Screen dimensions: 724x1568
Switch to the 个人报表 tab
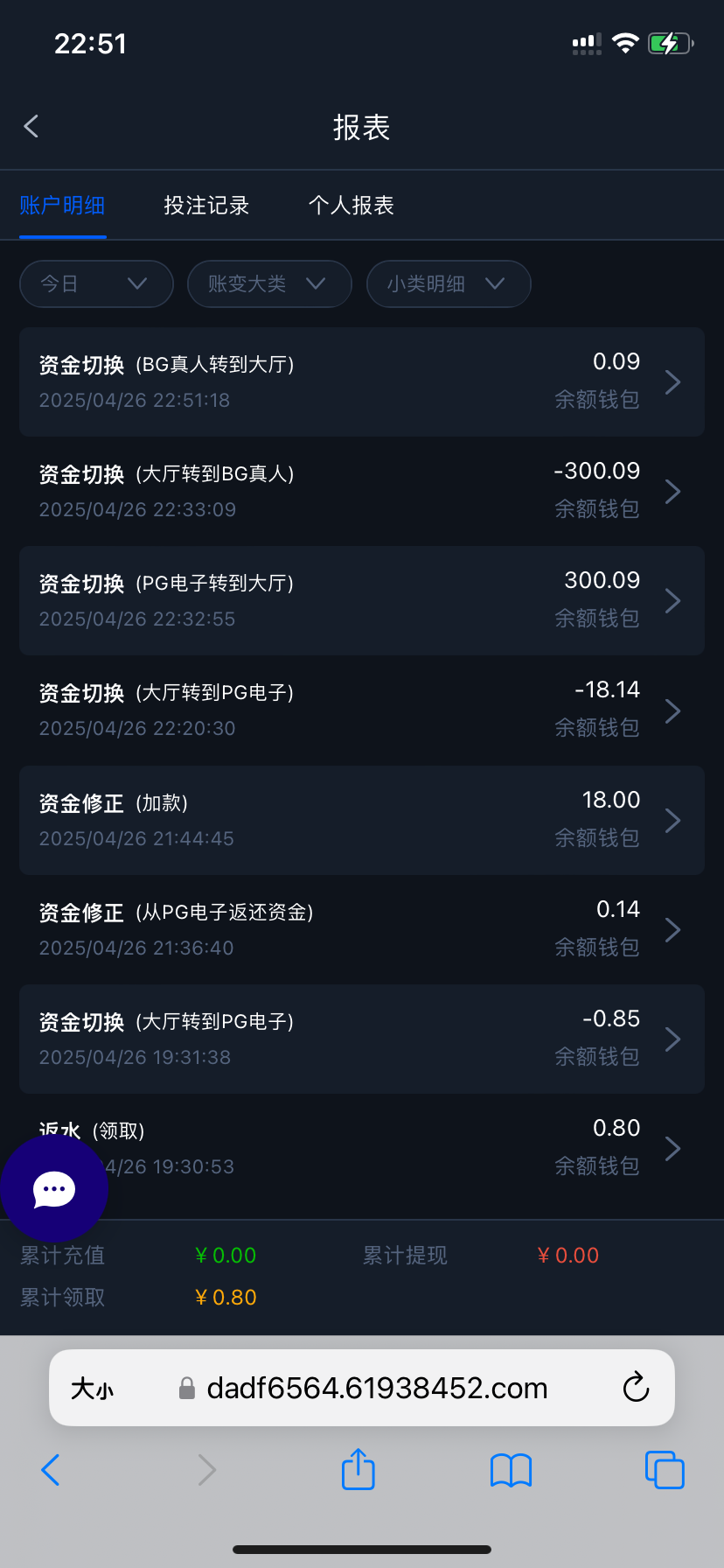352,206
